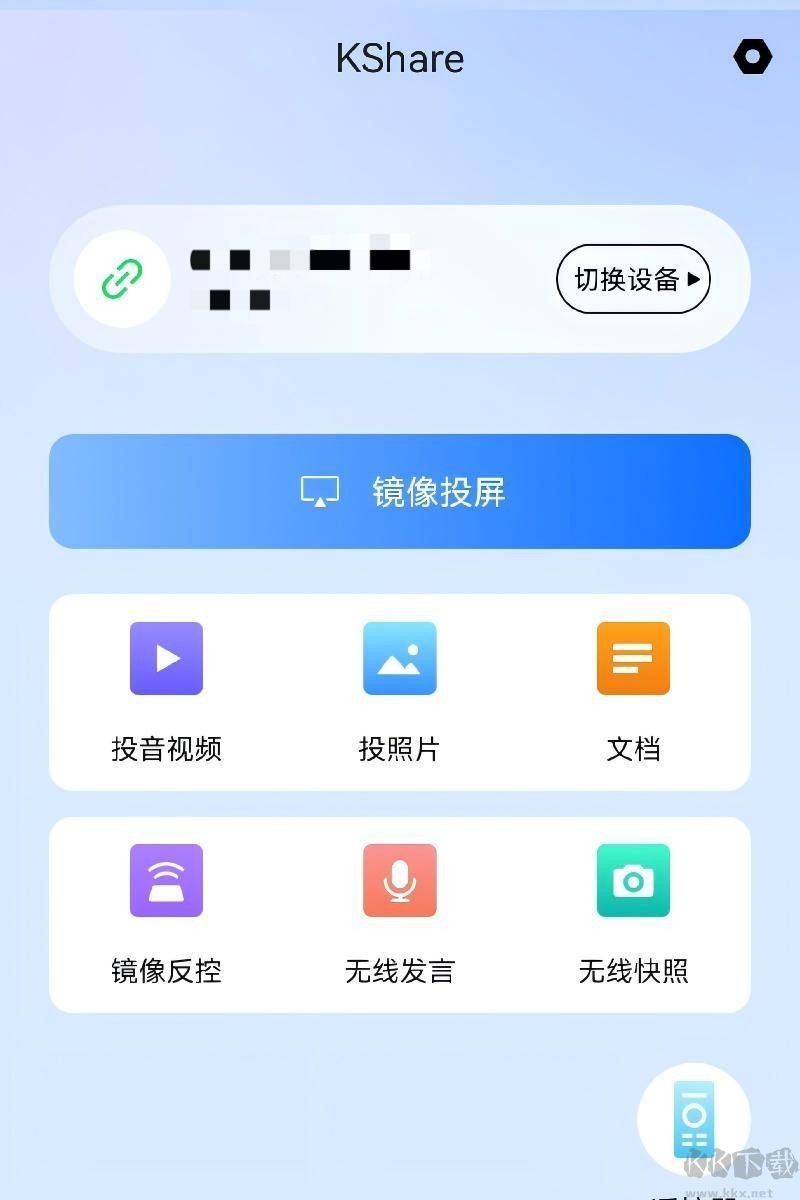The width and height of the screenshot is (800, 1200).
Task: Tap the KShare title at top
Action: (400, 60)
